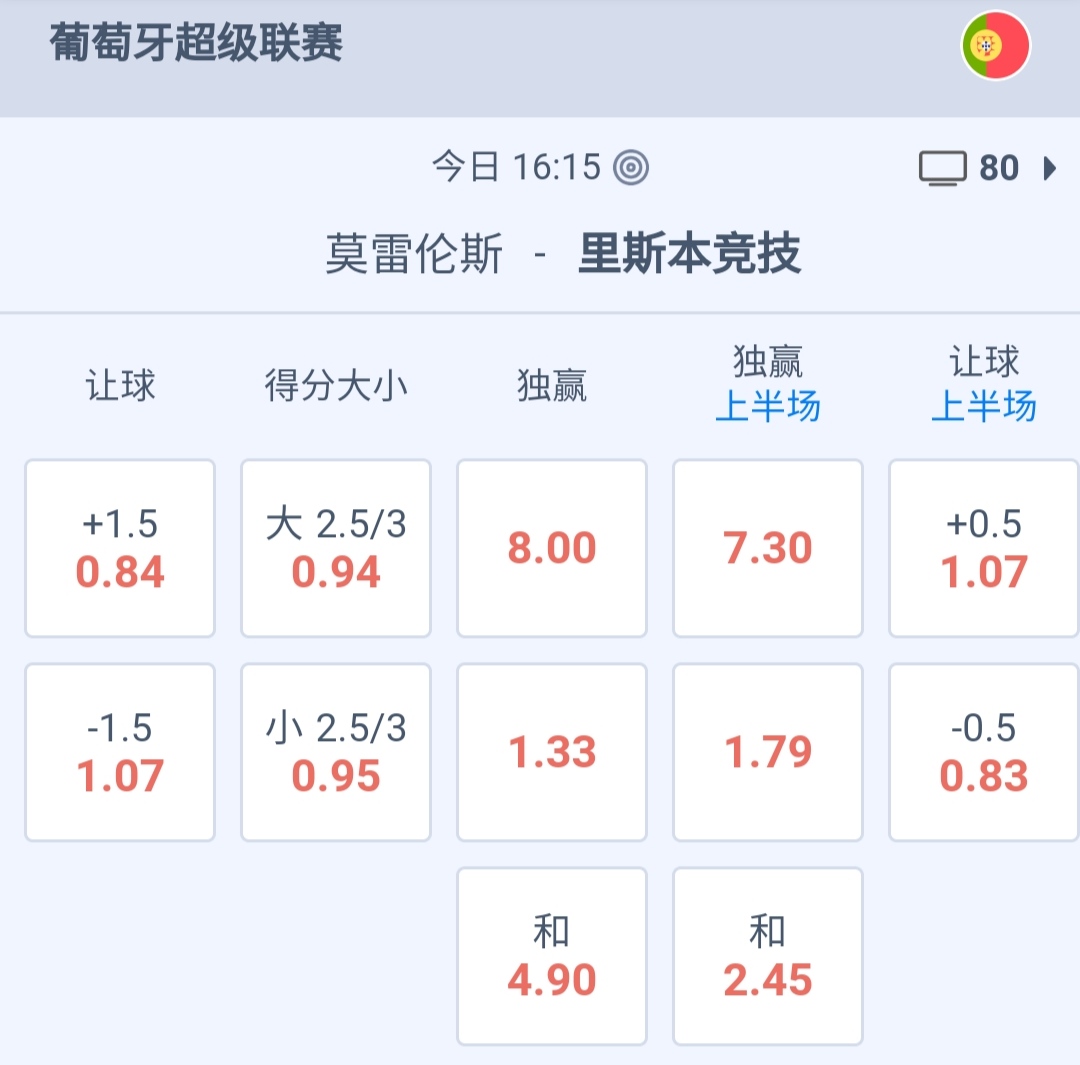1080x1065 pixels.
Task: Select 让球 +1.5 odds 0.84
Action: pyautogui.click(x=120, y=548)
